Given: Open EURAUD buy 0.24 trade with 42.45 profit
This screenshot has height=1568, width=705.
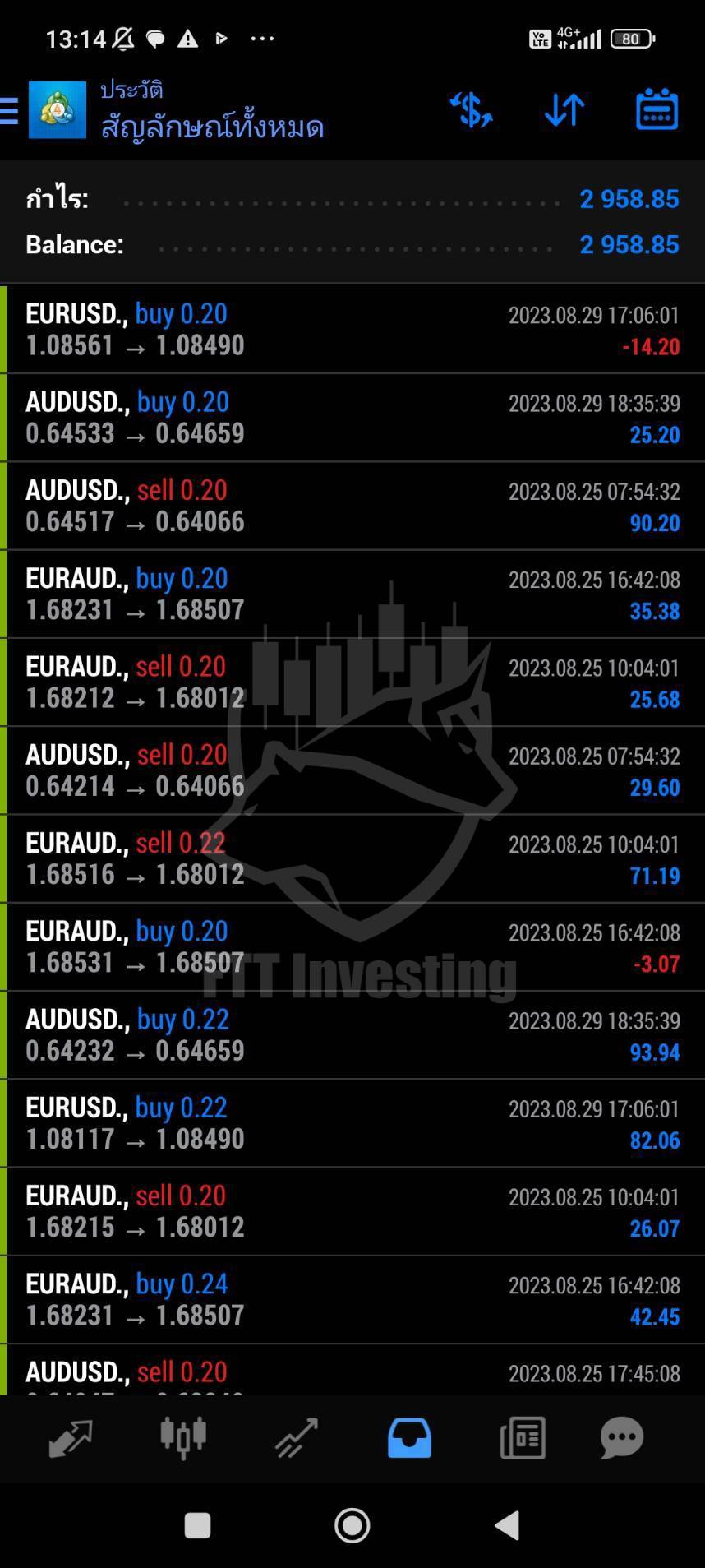Looking at the screenshot, I should point(352,1300).
